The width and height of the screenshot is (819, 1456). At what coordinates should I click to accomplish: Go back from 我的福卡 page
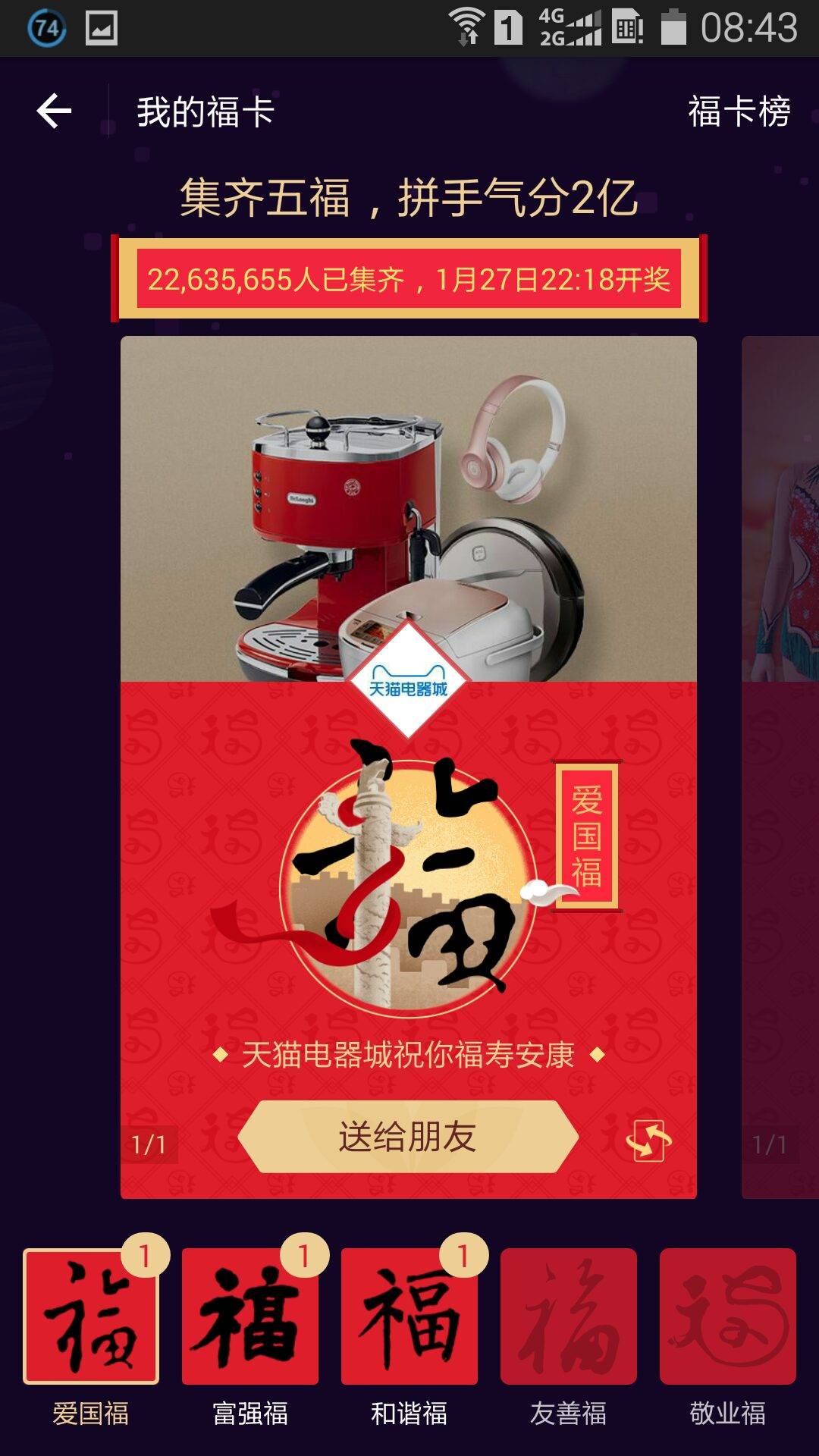[55, 111]
